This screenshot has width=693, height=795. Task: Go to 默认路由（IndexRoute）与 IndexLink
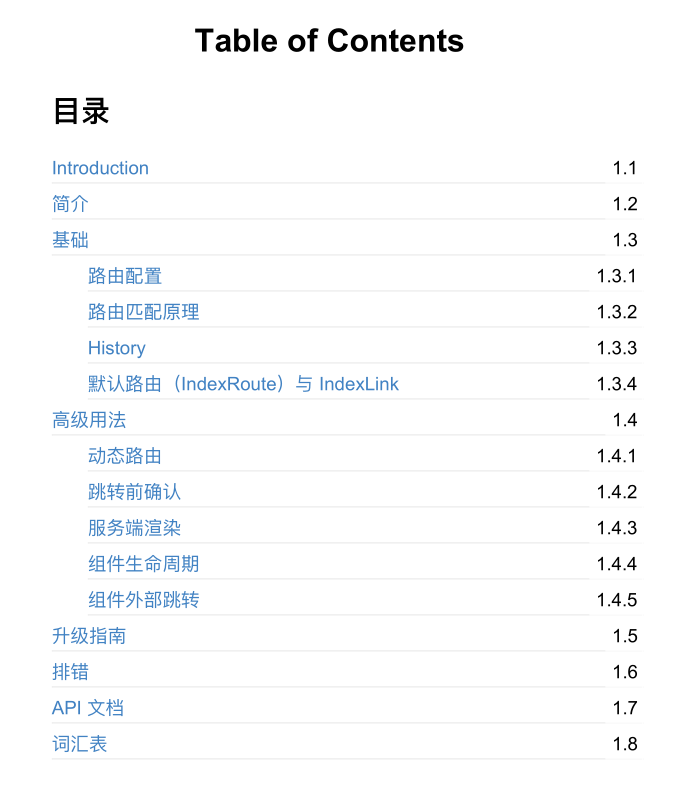[x=243, y=384]
